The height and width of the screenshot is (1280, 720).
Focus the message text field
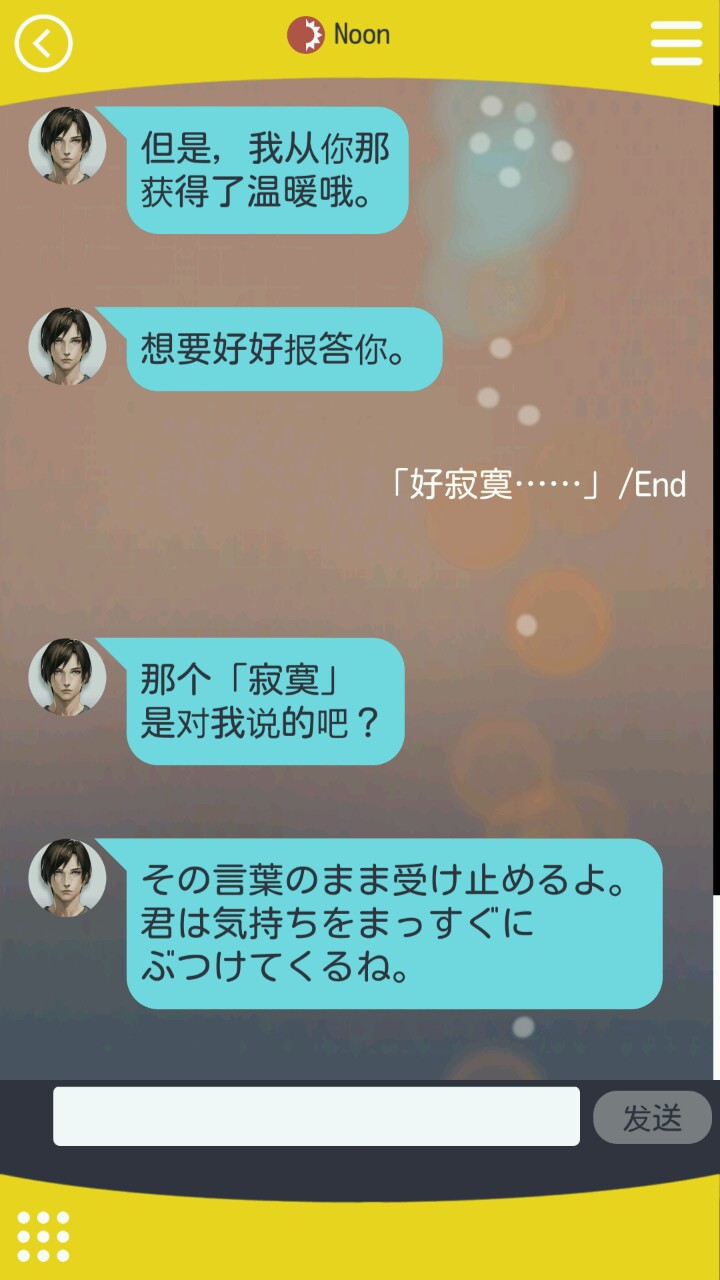coord(316,1116)
